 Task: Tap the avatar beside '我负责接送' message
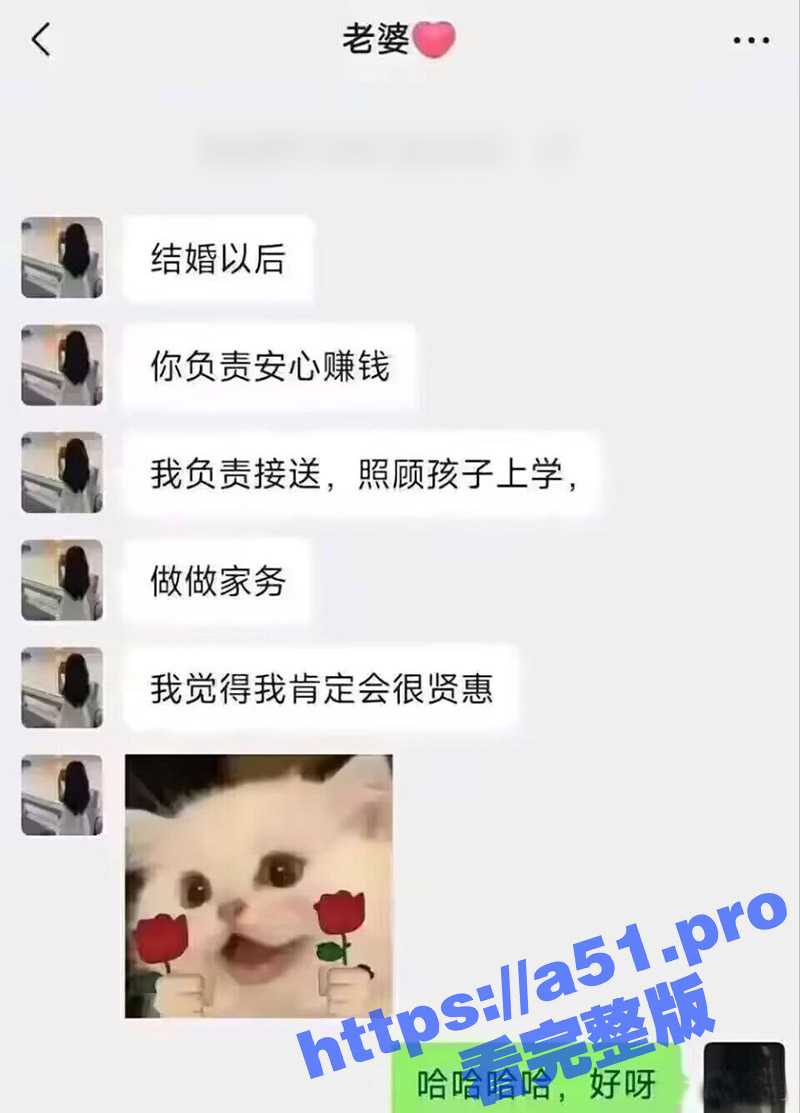tap(62, 472)
